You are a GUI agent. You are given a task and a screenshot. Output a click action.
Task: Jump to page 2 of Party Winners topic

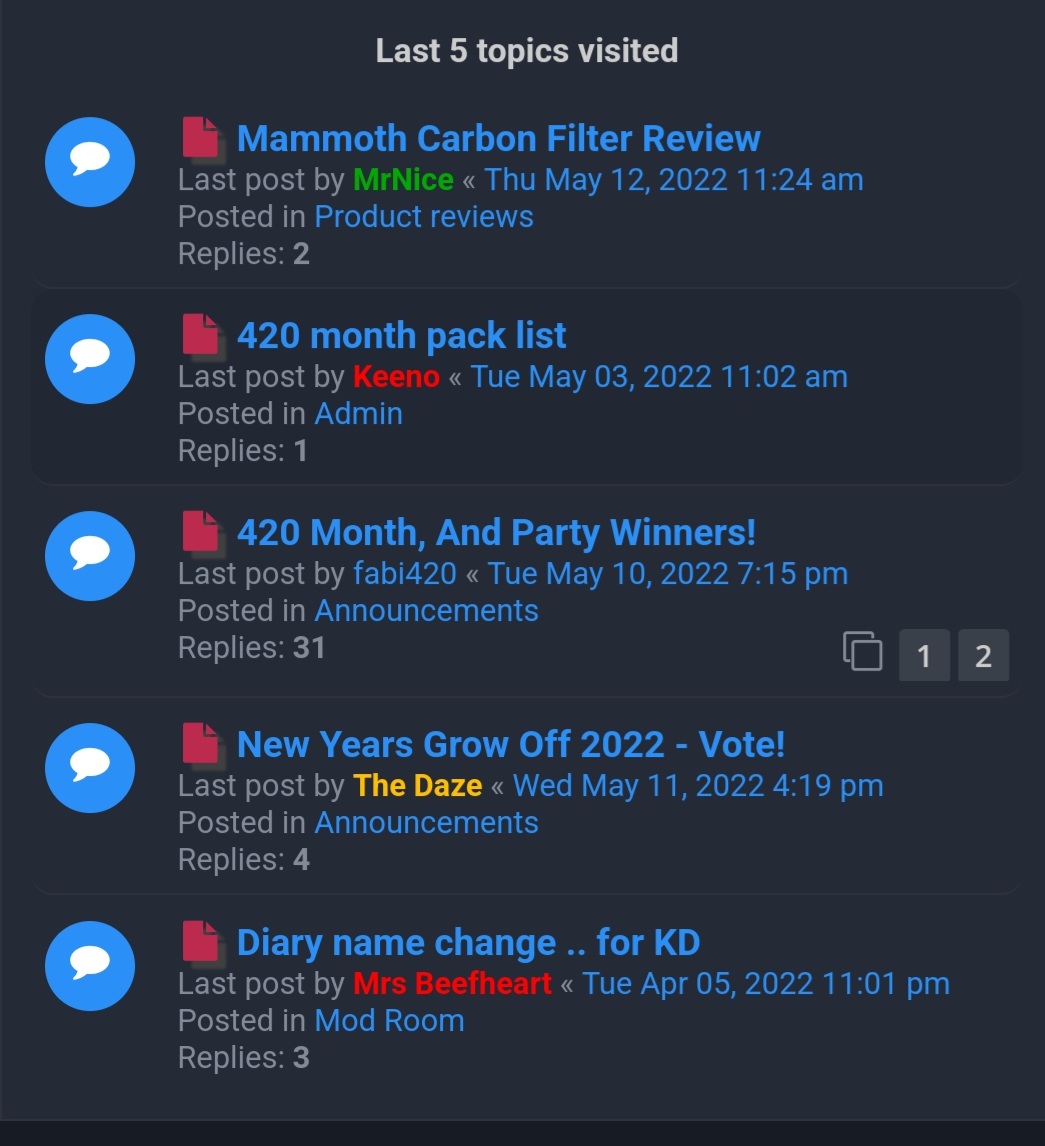click(x=983, y=656)
